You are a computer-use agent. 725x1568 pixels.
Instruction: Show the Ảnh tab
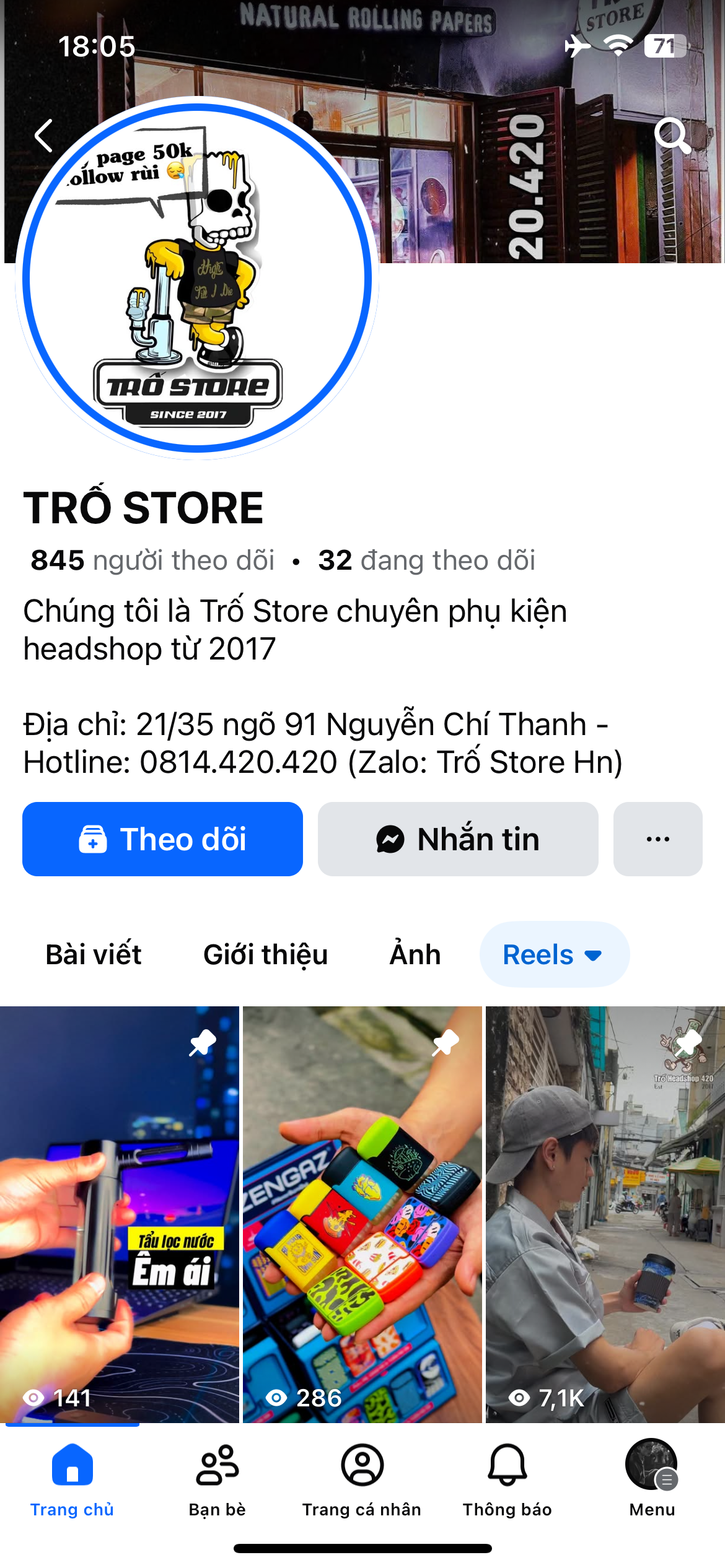(415, 954)
